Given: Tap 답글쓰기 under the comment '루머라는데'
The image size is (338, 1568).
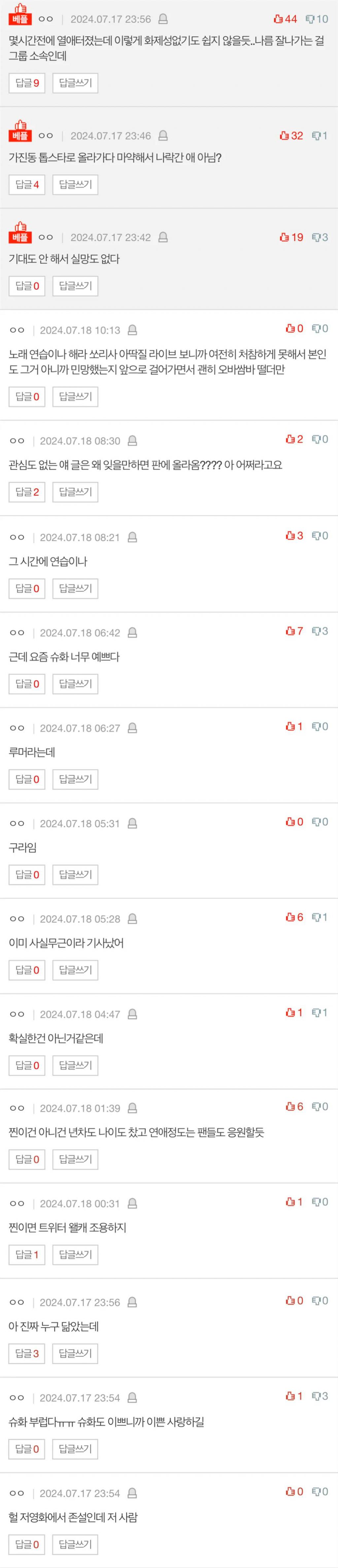Looking at the screenshot, I should coord(75,779).
